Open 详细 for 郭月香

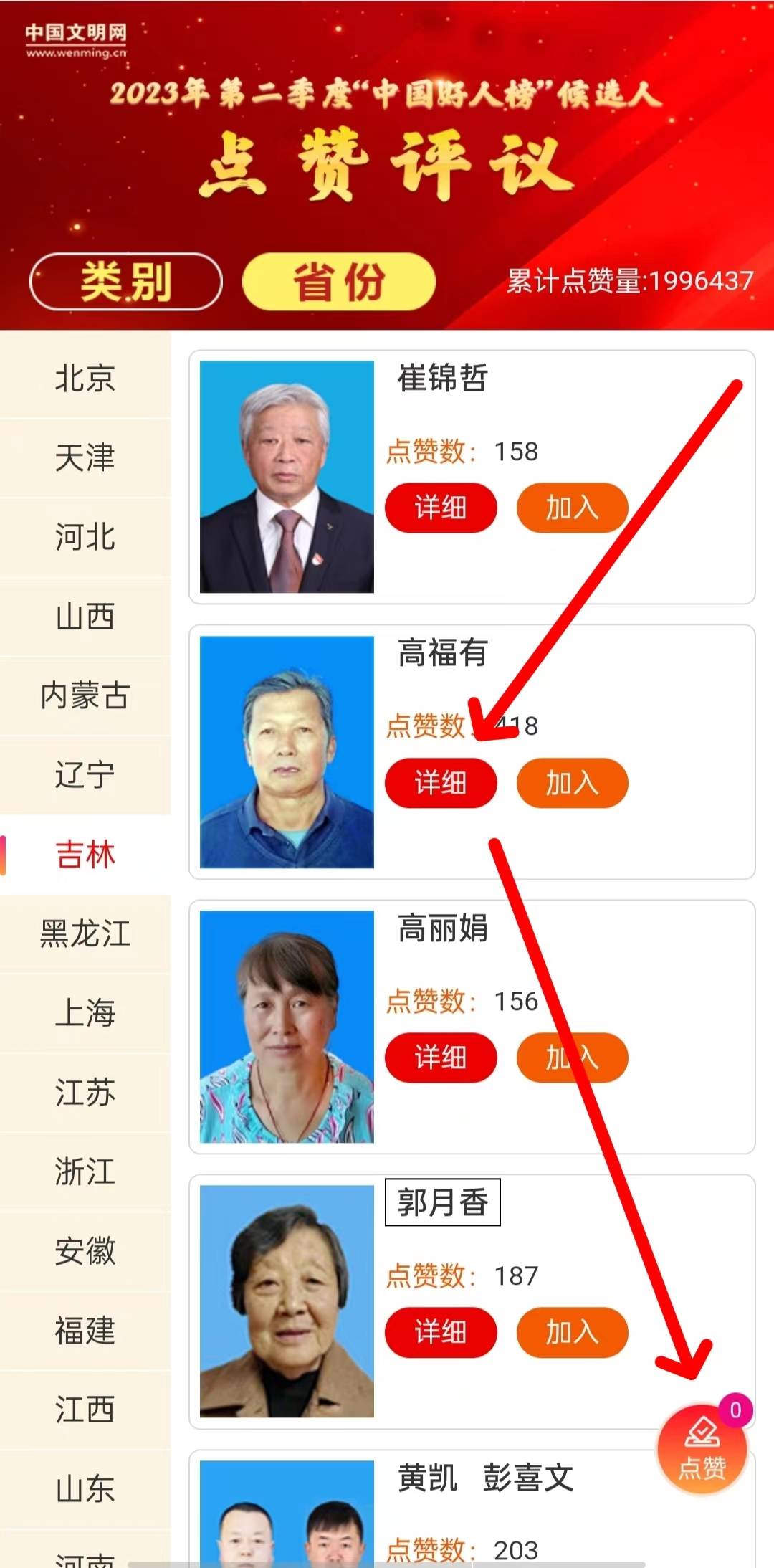(x=441, y=1332)
